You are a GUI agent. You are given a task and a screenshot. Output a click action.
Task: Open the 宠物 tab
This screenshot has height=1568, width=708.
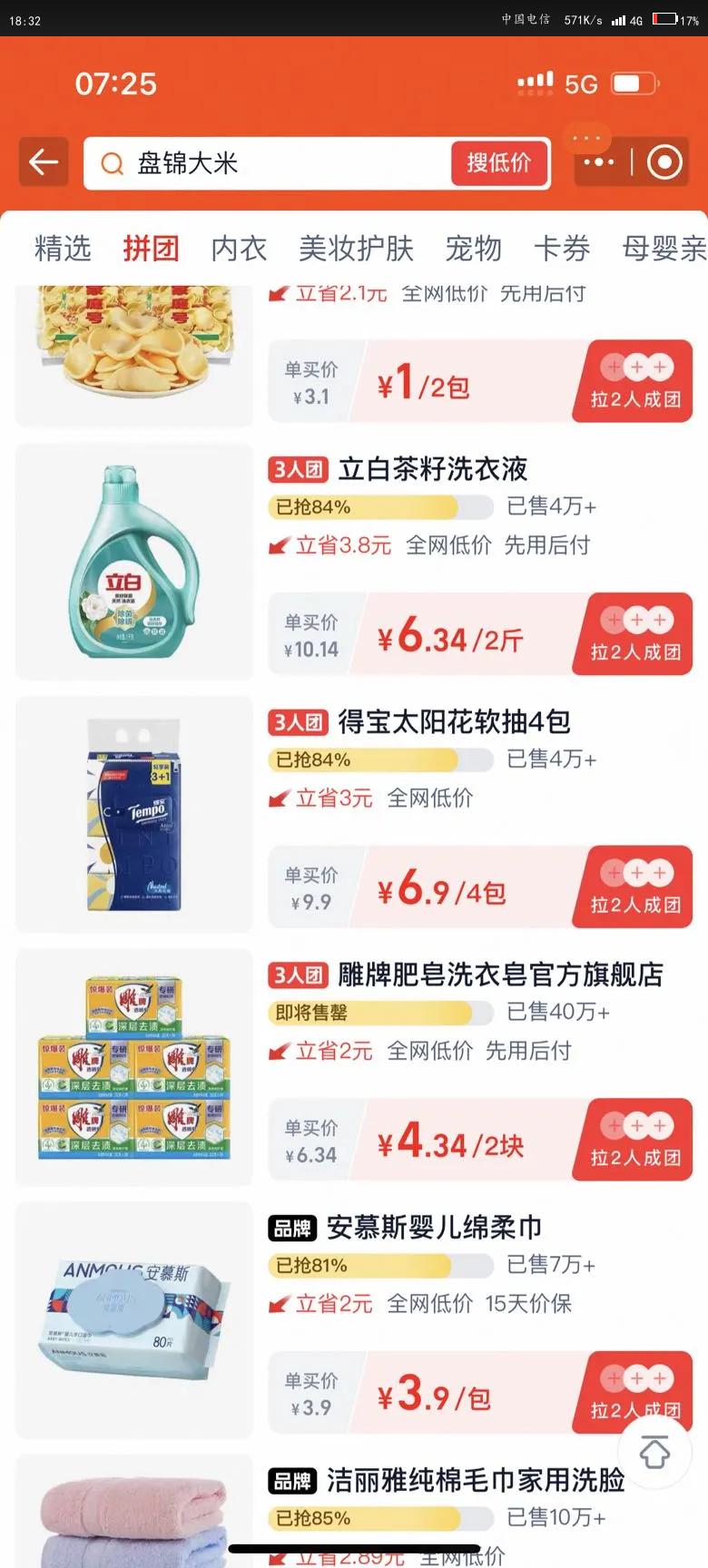(473, 248)
